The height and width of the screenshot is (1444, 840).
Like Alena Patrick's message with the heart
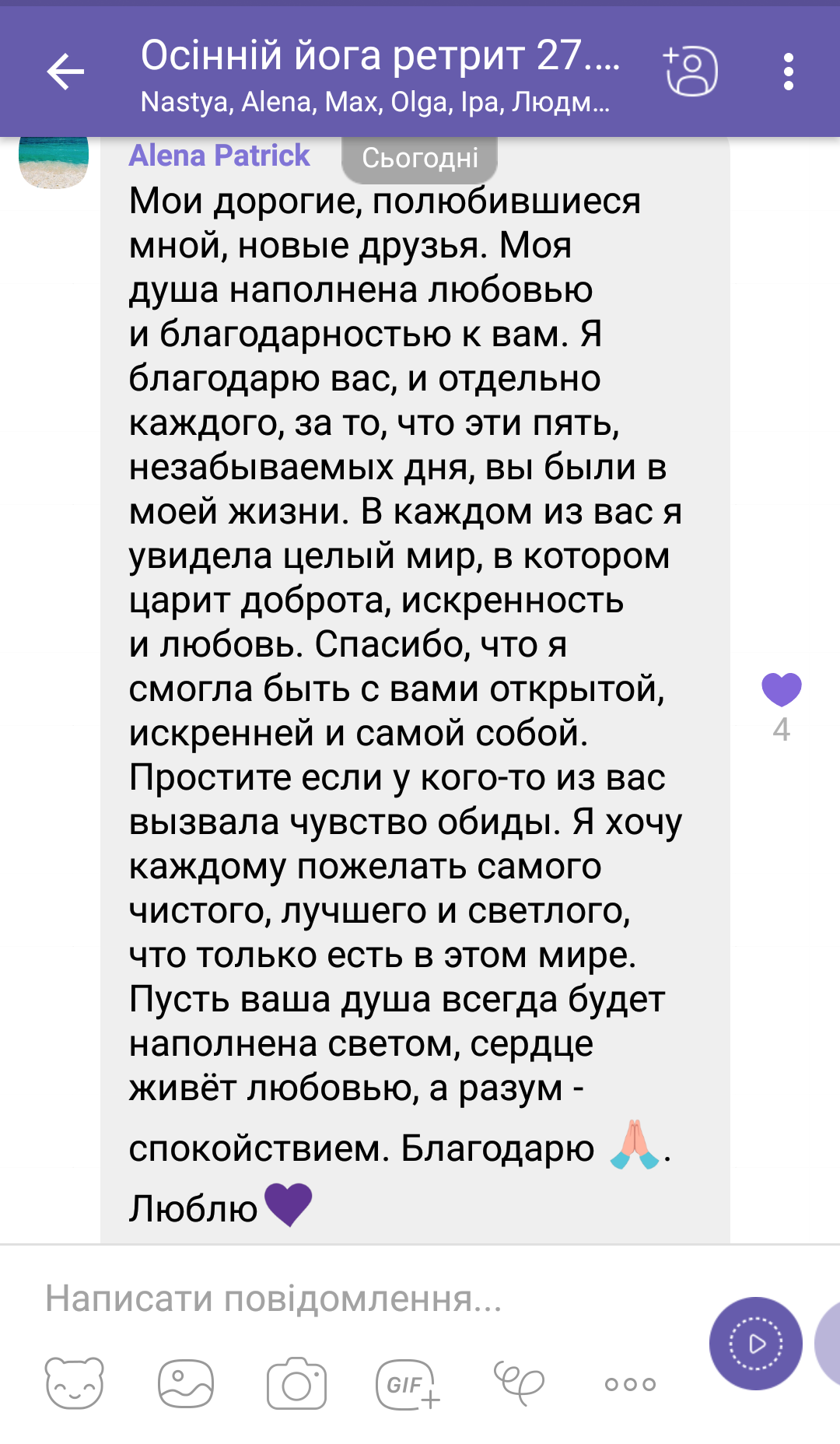pos(781,689)
